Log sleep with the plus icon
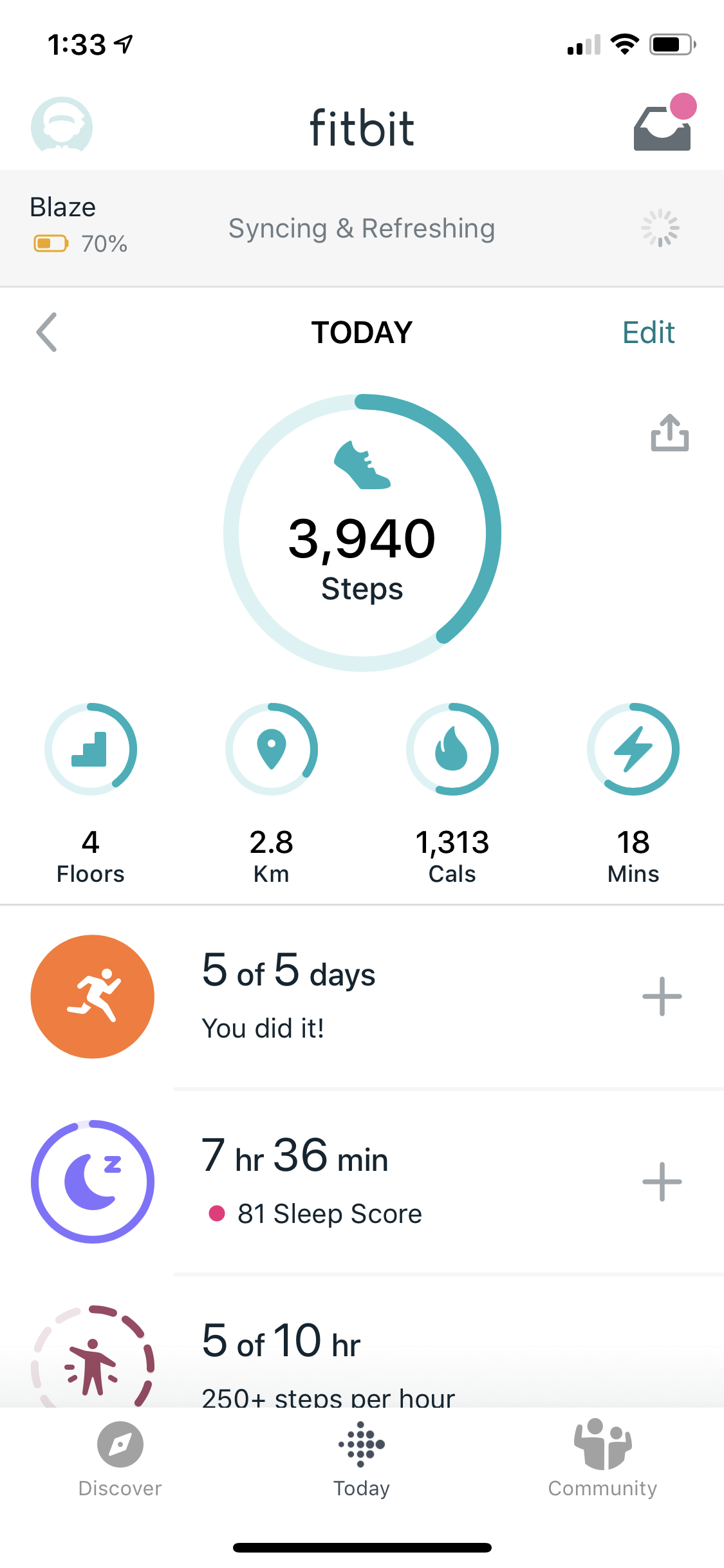This screenshot has height=1568, width=724. [x=662, y=1182]
